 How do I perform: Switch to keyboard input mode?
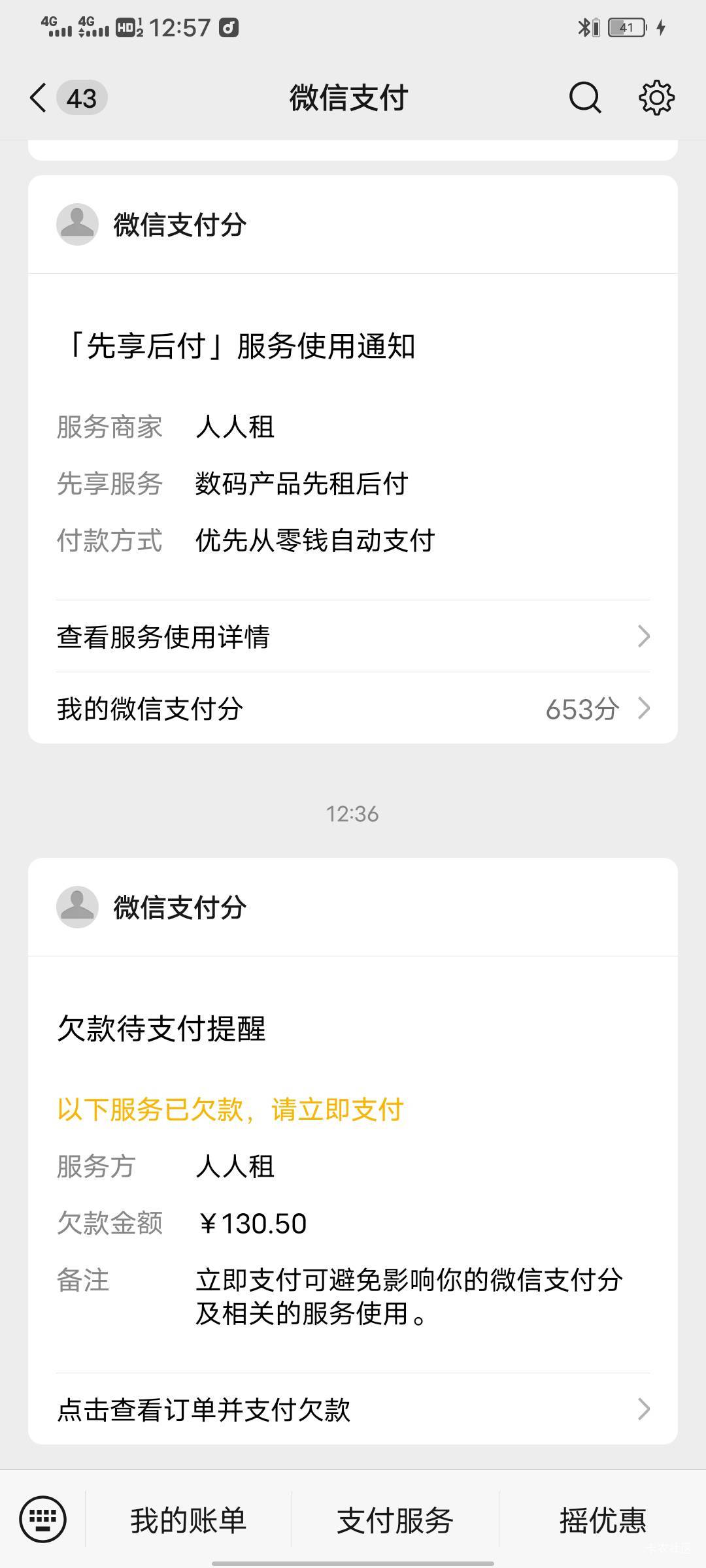point(43,1519)
